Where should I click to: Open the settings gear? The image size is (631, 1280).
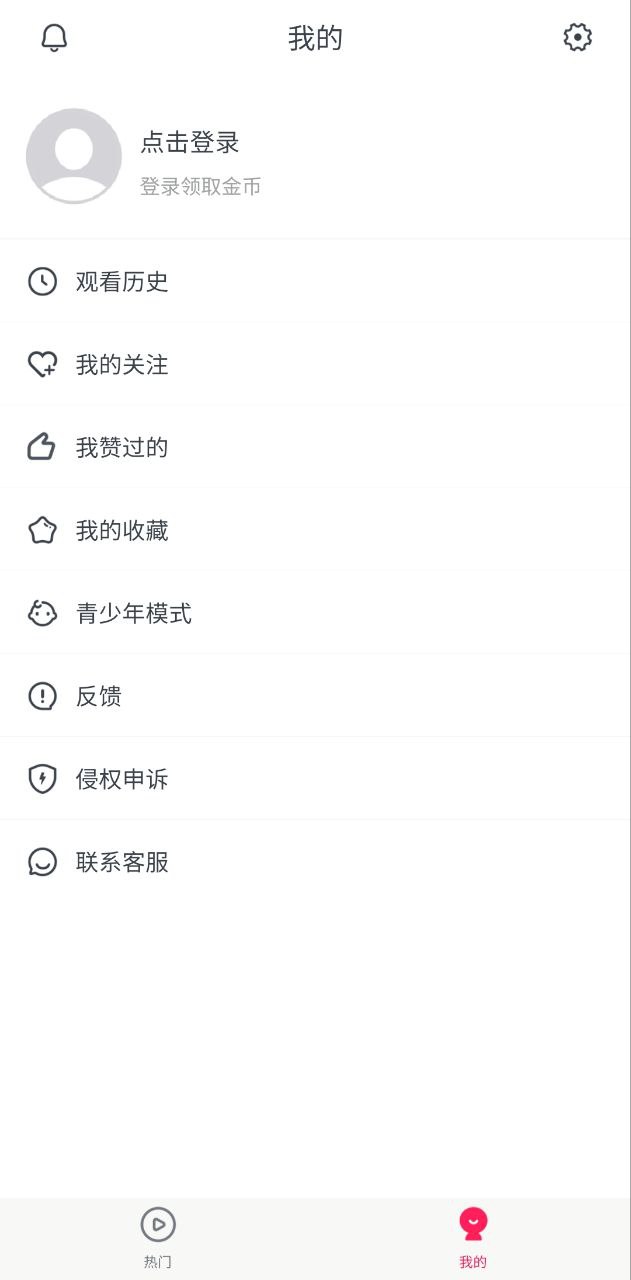(577, 38)
